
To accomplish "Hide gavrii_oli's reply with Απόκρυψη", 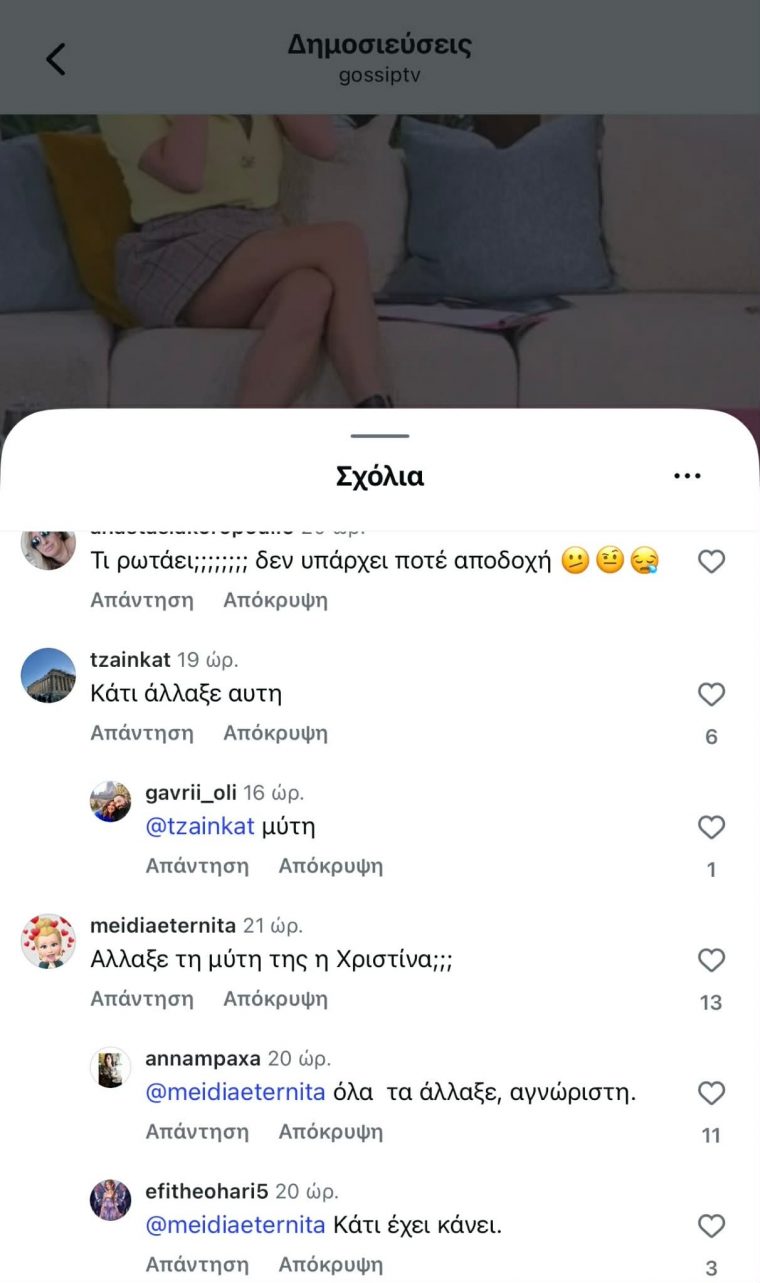I will [x=330, y=866].
